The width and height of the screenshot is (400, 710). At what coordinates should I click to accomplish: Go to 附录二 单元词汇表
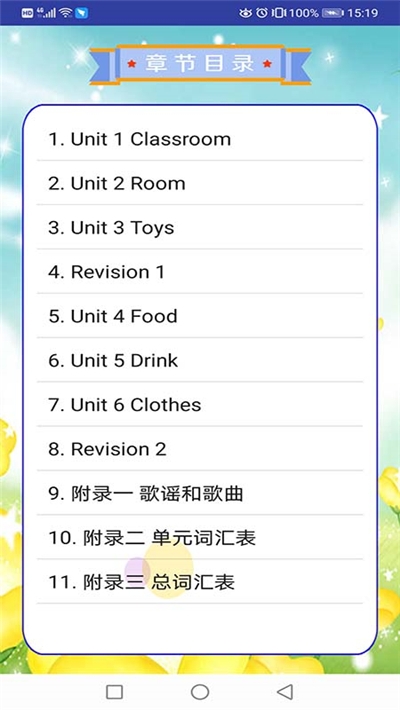200,537
